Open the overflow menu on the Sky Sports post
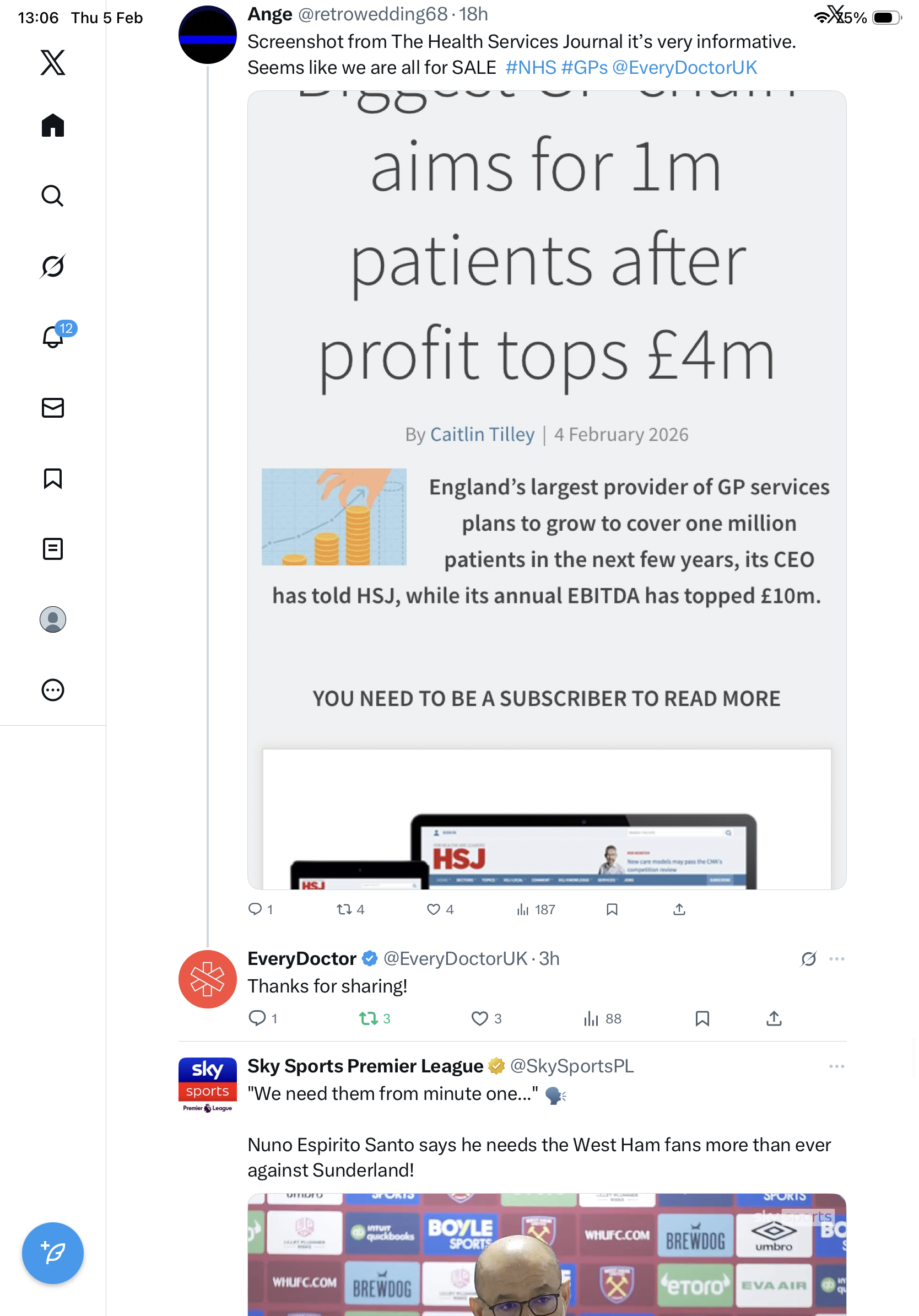 (x=836, y=1066)
